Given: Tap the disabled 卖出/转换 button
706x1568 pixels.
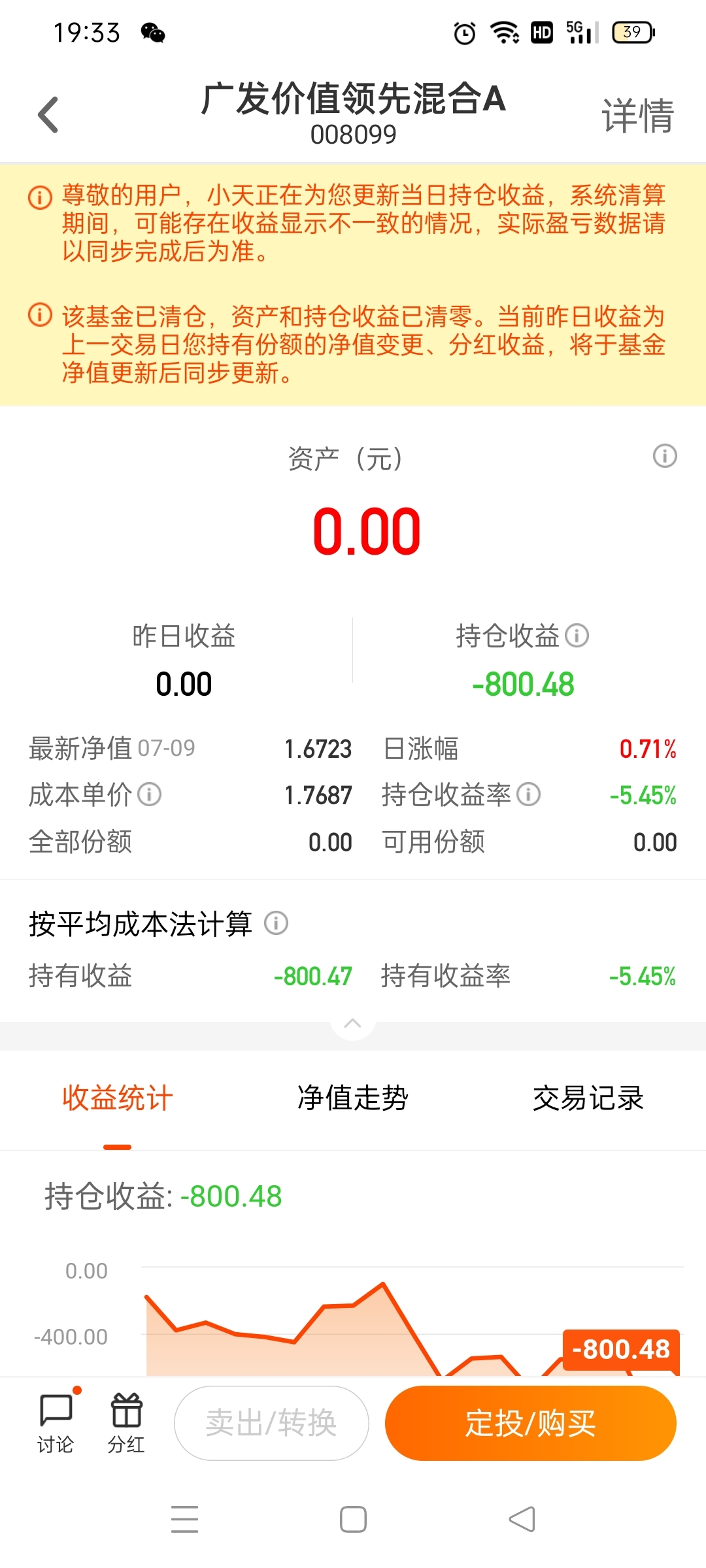Looking at the screenshot, I should coord(271,1423).
